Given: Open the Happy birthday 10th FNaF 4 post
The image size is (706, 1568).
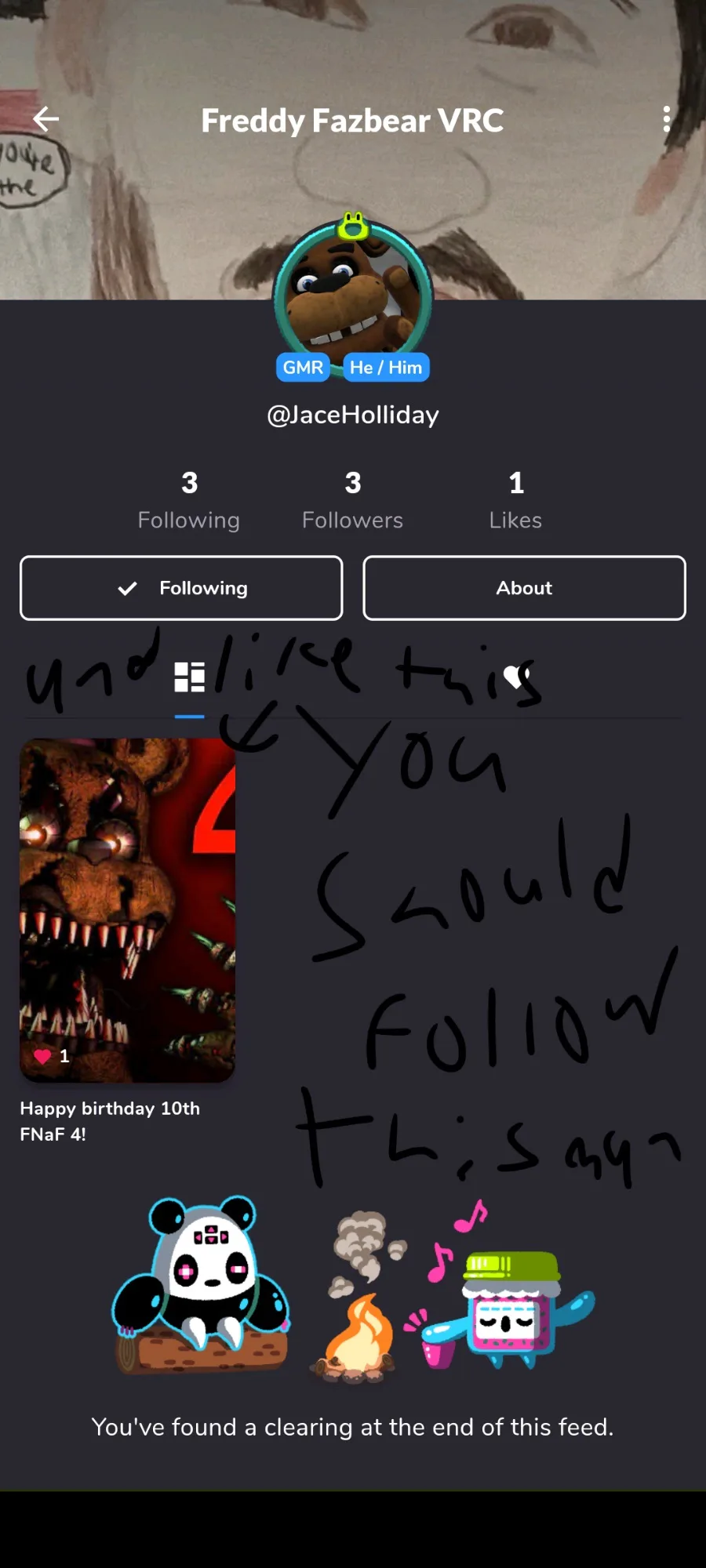Looking at the screenshot, I should pyautogui.click(x=127, y=910).
